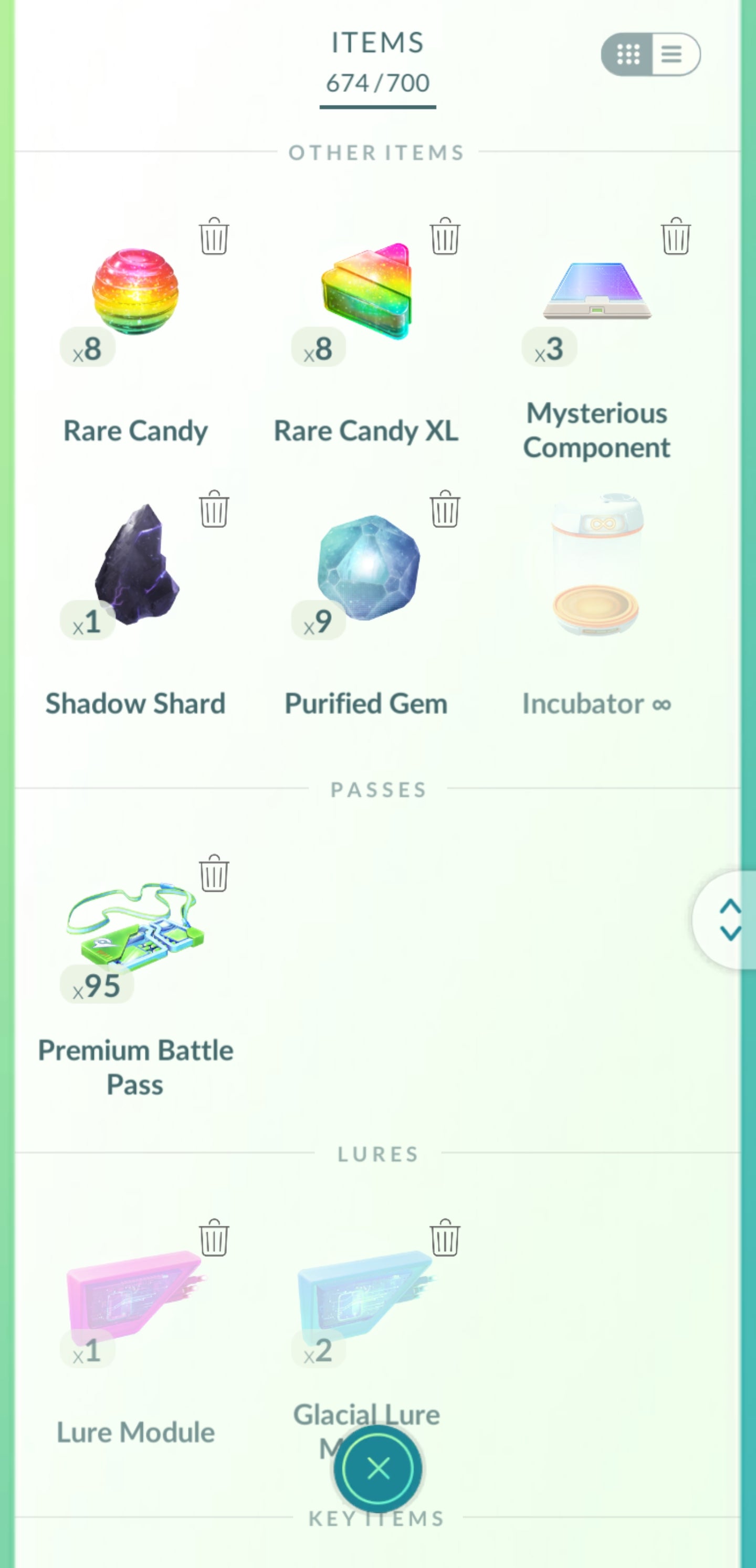Discard Rare Candy with trash icon
The image size is (756, 1568).
tap(214, 236)
